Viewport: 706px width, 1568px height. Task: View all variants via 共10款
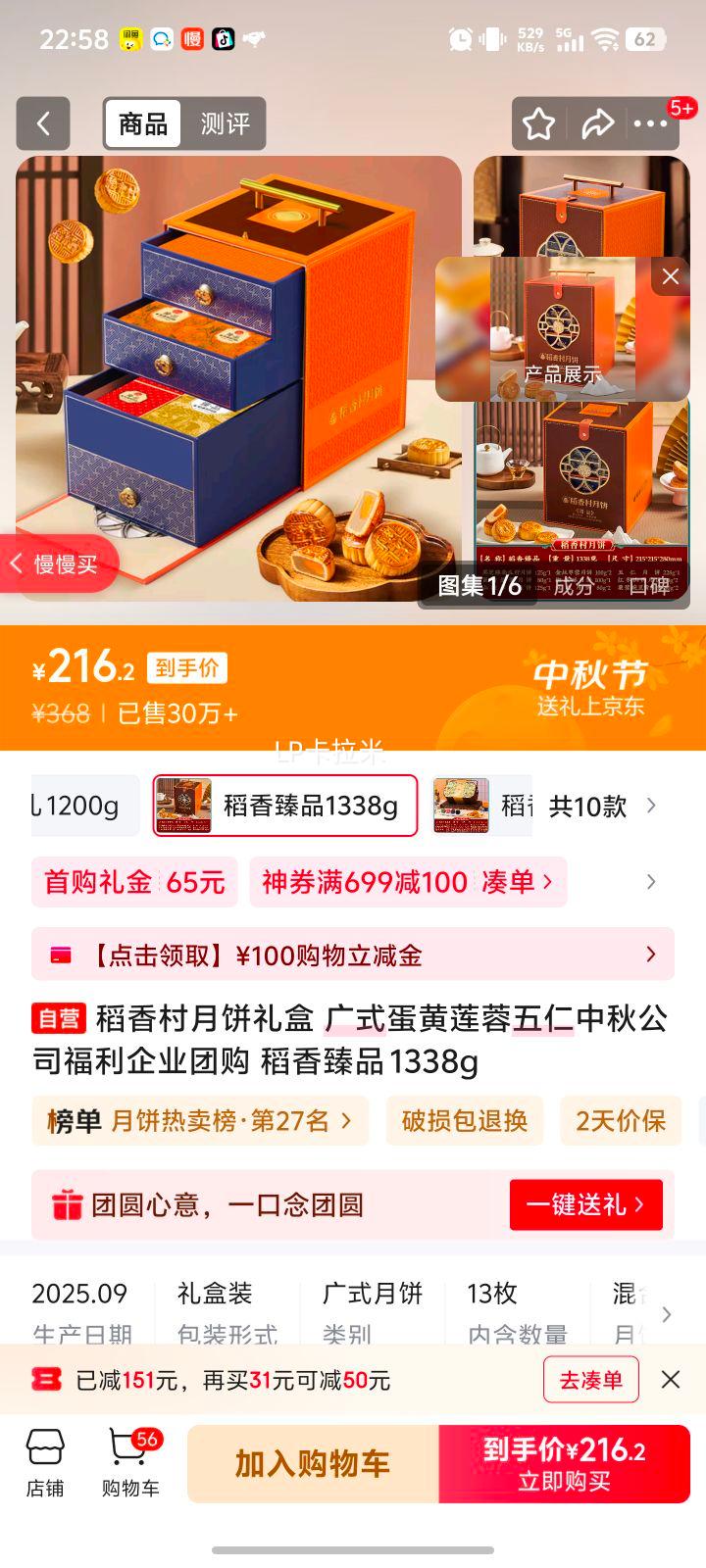602,806
